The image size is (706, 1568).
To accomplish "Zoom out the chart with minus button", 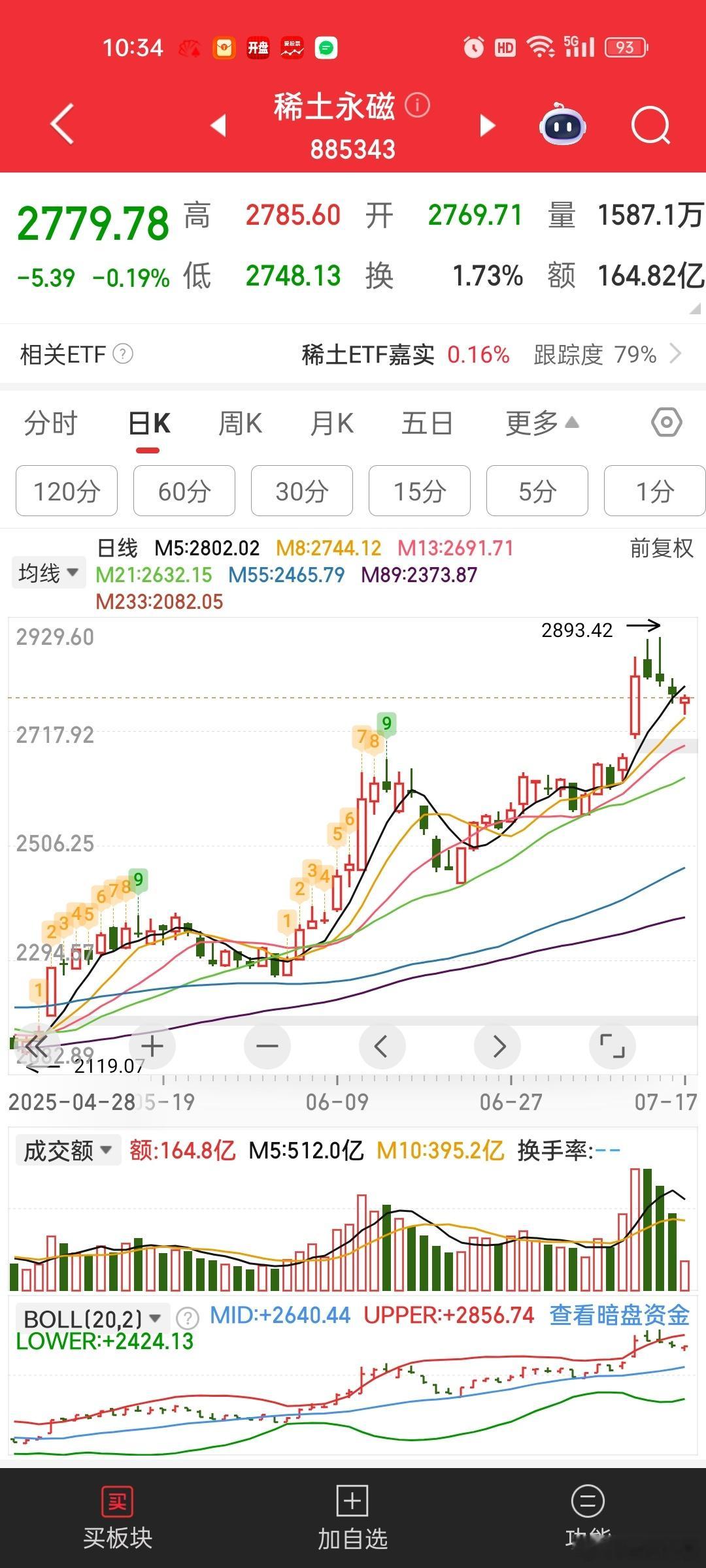I will (x=267, y=1046).
